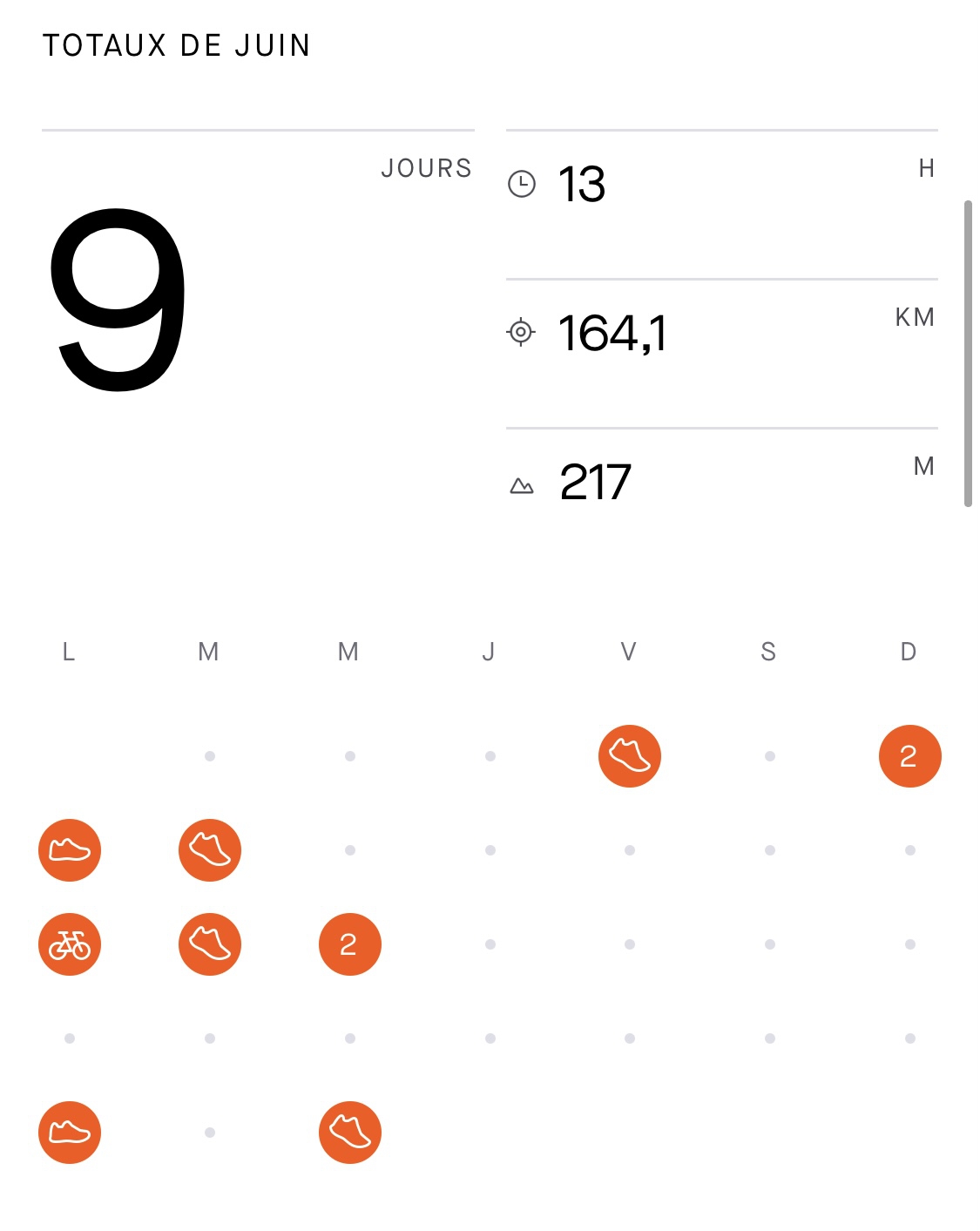View the 2 activities logged on Wednesday
Screen dimensions: 980x1231
click(x=350, y=944)
